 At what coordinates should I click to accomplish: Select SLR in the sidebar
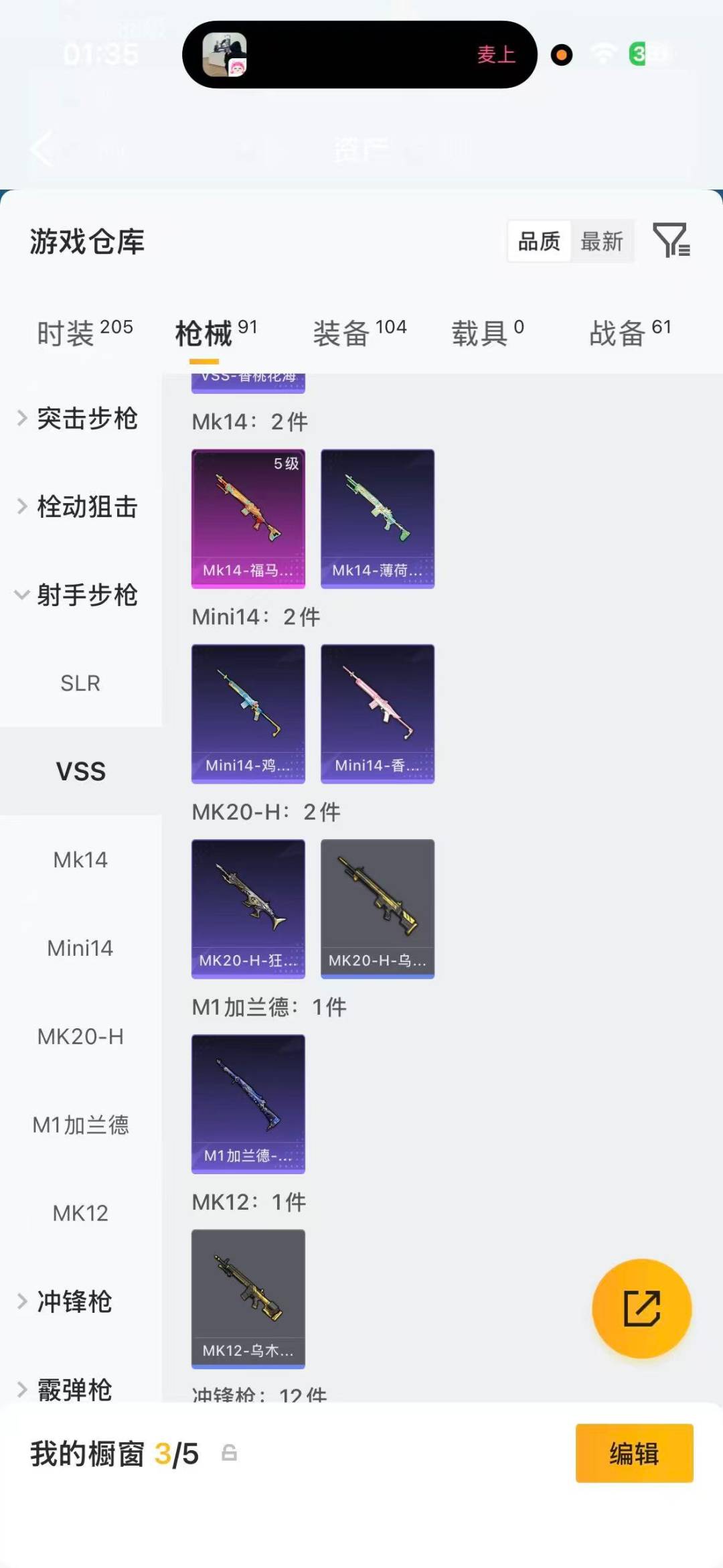pos(80,683)
